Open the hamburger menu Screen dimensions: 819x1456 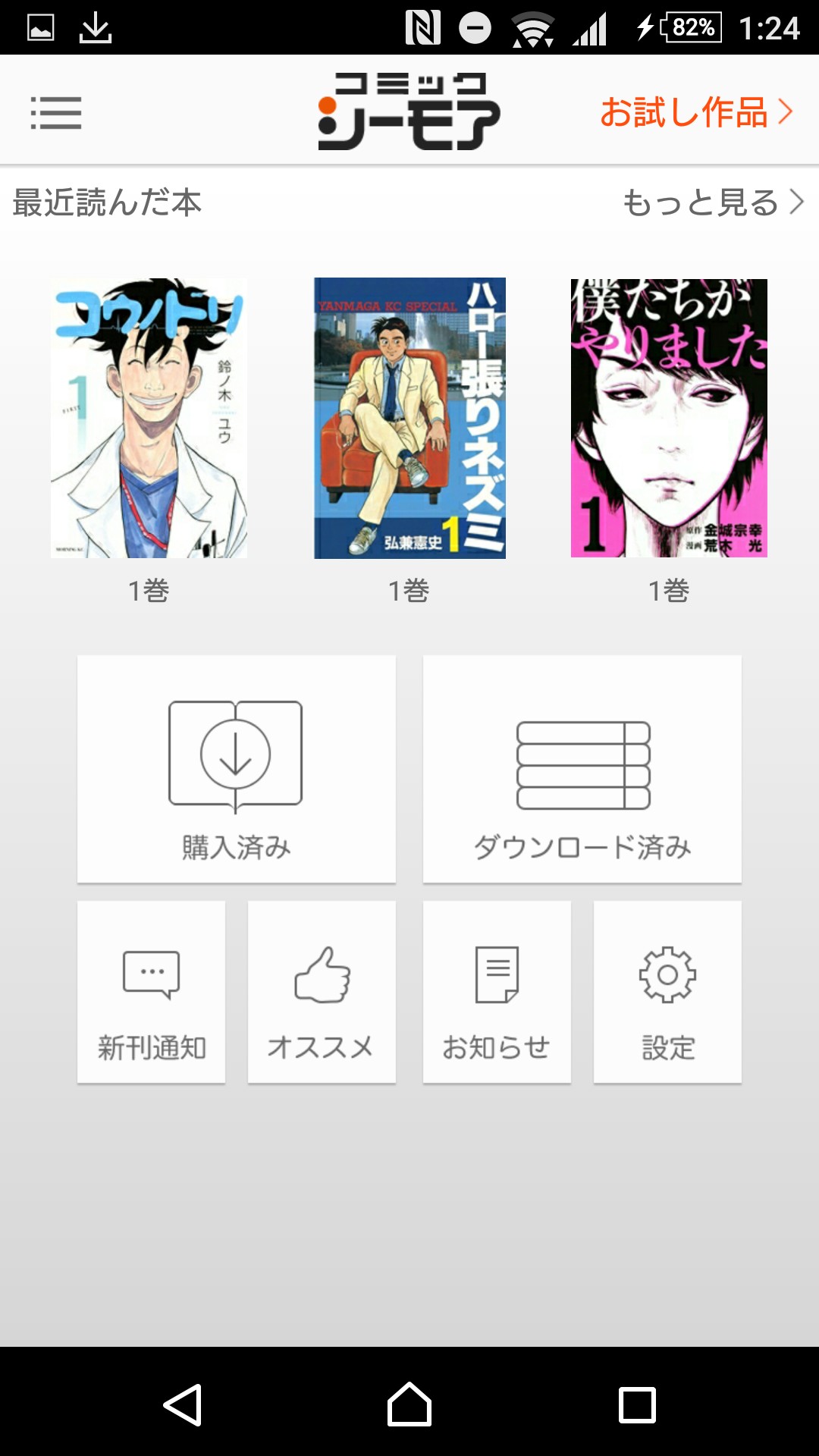(x=56, y=113)
